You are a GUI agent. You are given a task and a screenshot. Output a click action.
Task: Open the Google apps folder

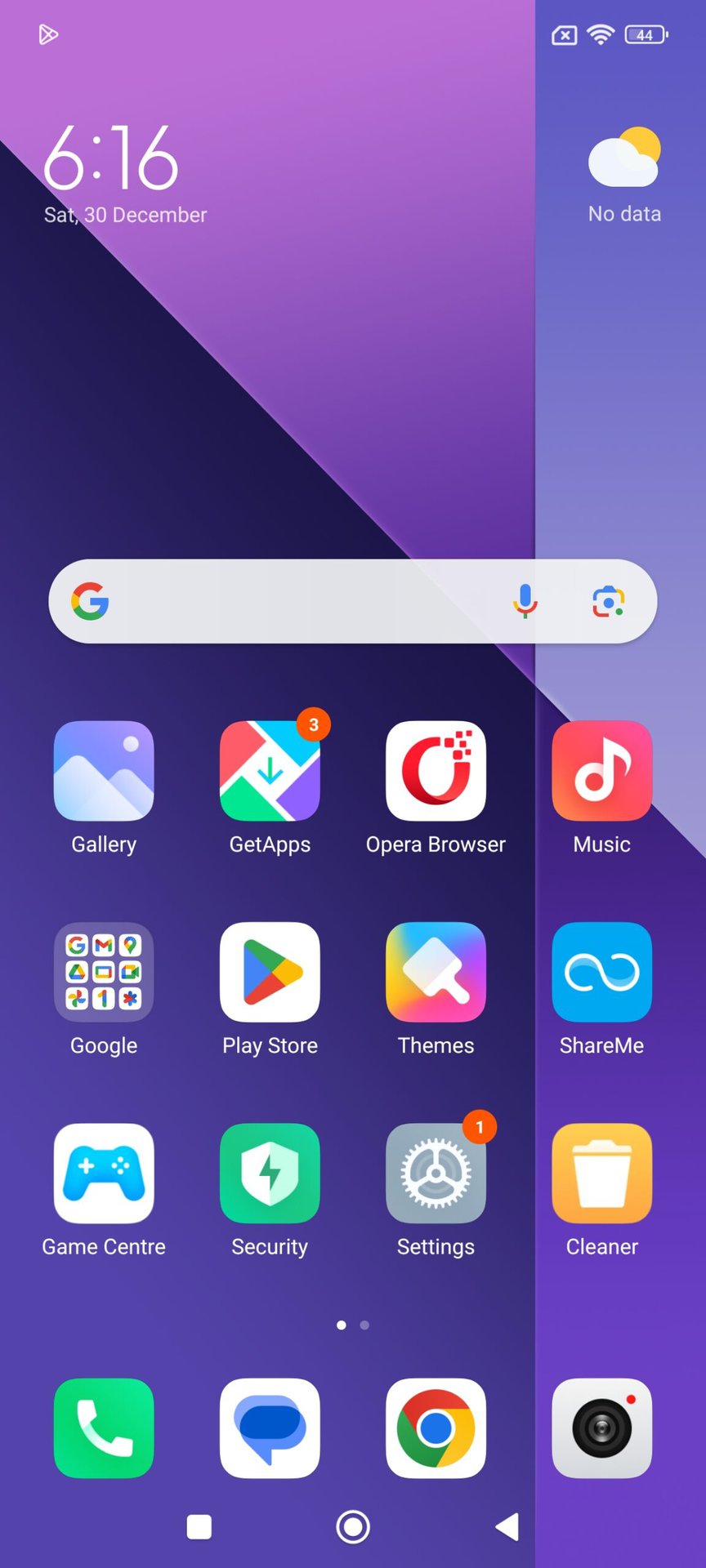pos(104,972)
